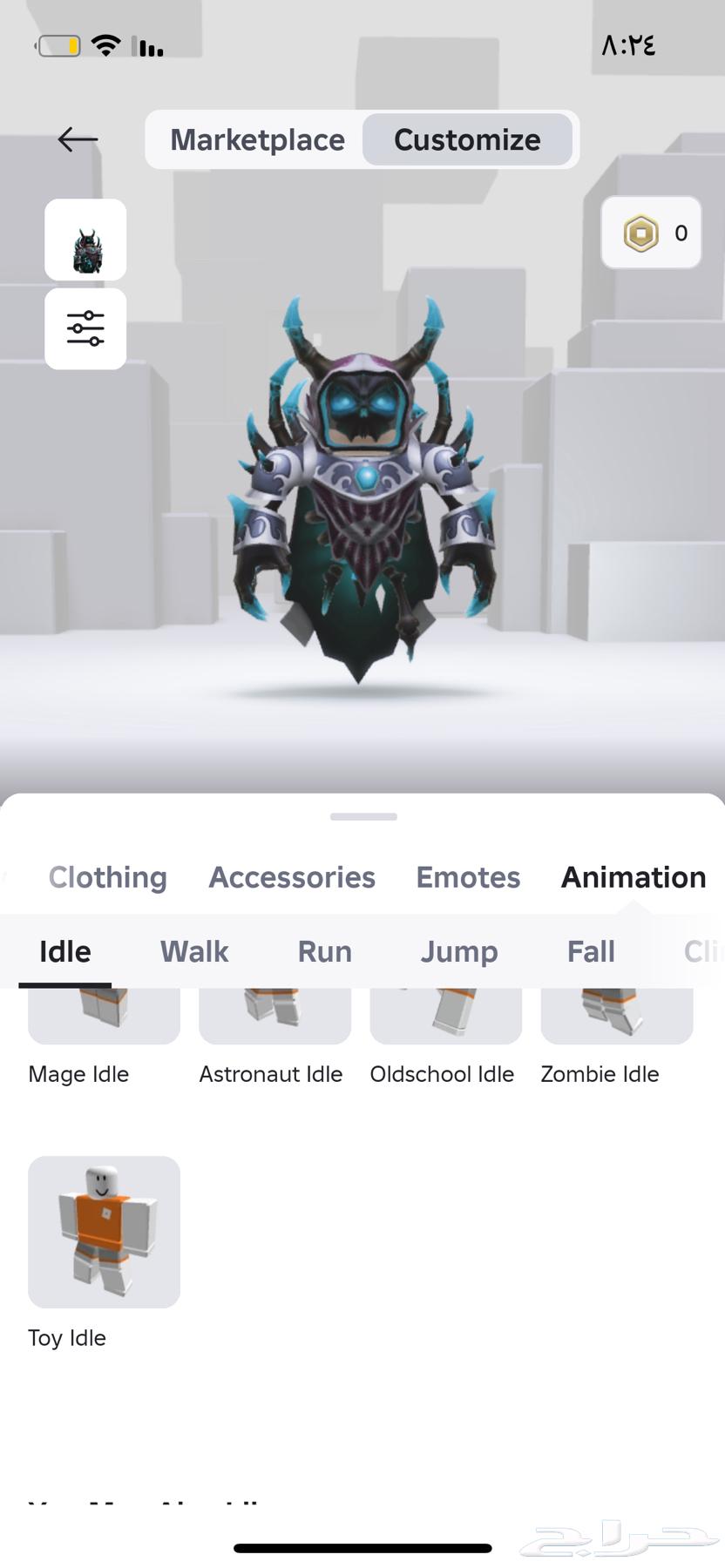The width and height of the screenshot is (725, 1568).
Task: Switch to the Marketplace tab
Action: coord(257,139)
